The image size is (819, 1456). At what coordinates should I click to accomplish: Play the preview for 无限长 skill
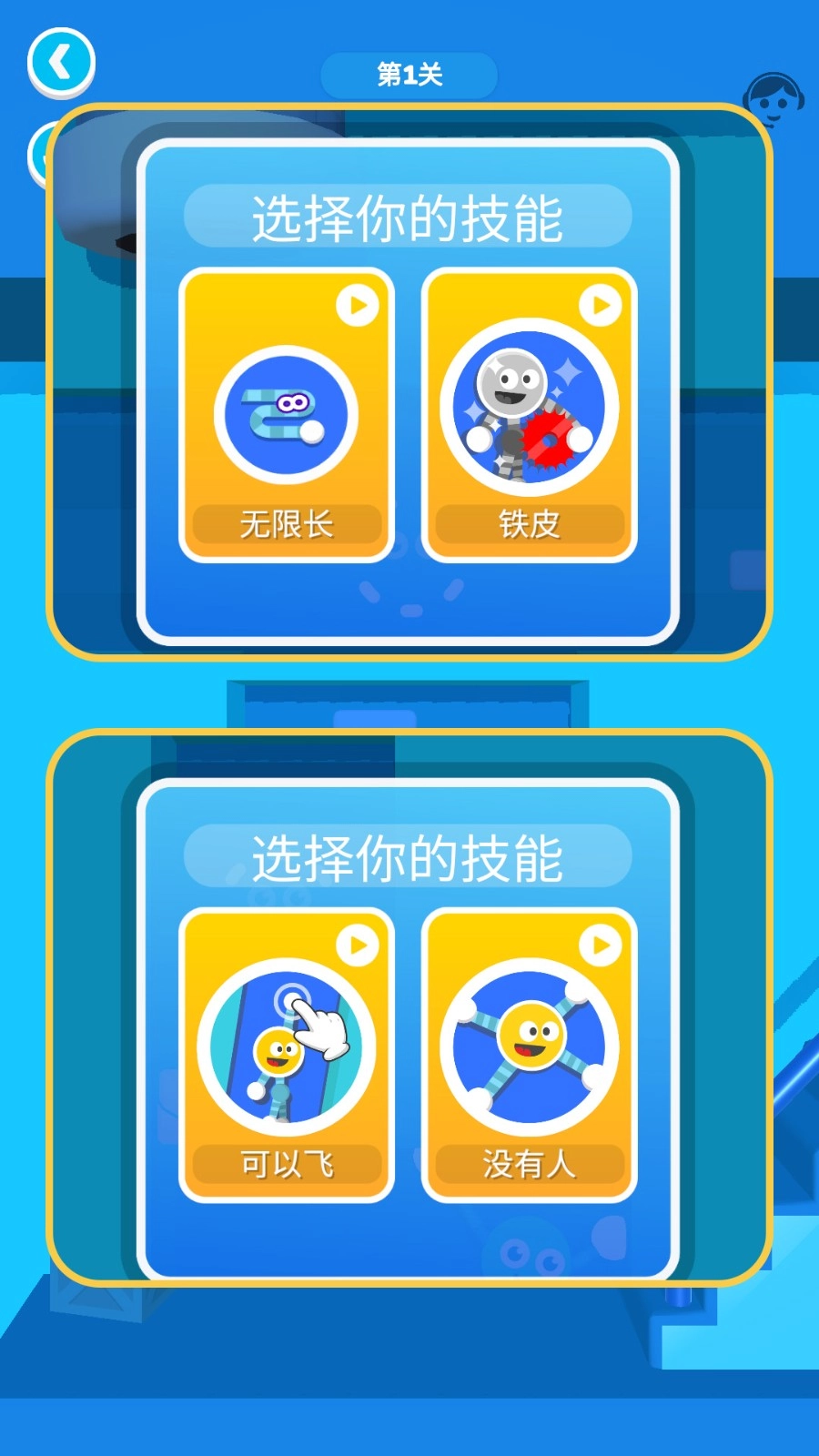(356, 306)
